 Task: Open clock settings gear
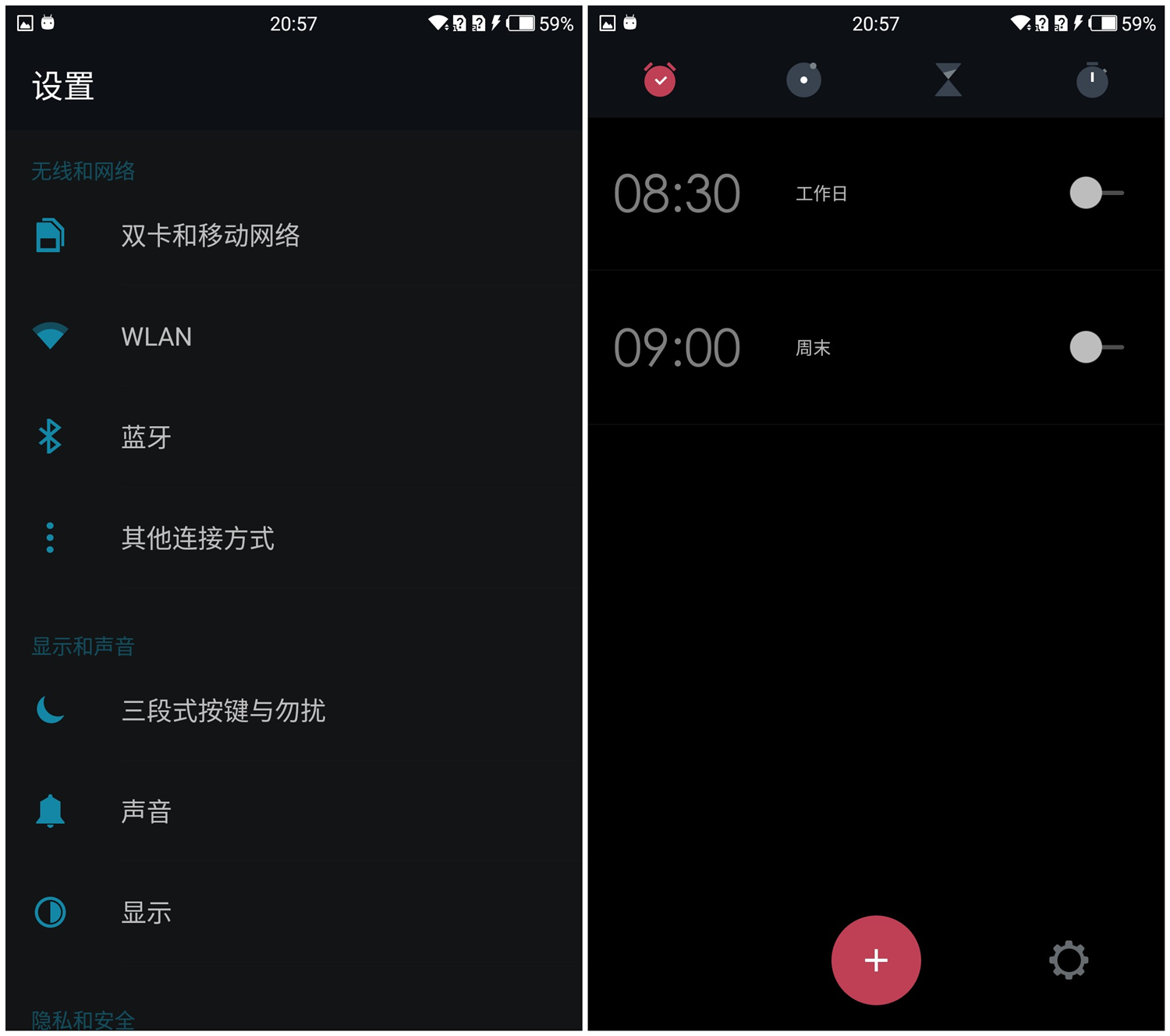[x=1068, y=960]
